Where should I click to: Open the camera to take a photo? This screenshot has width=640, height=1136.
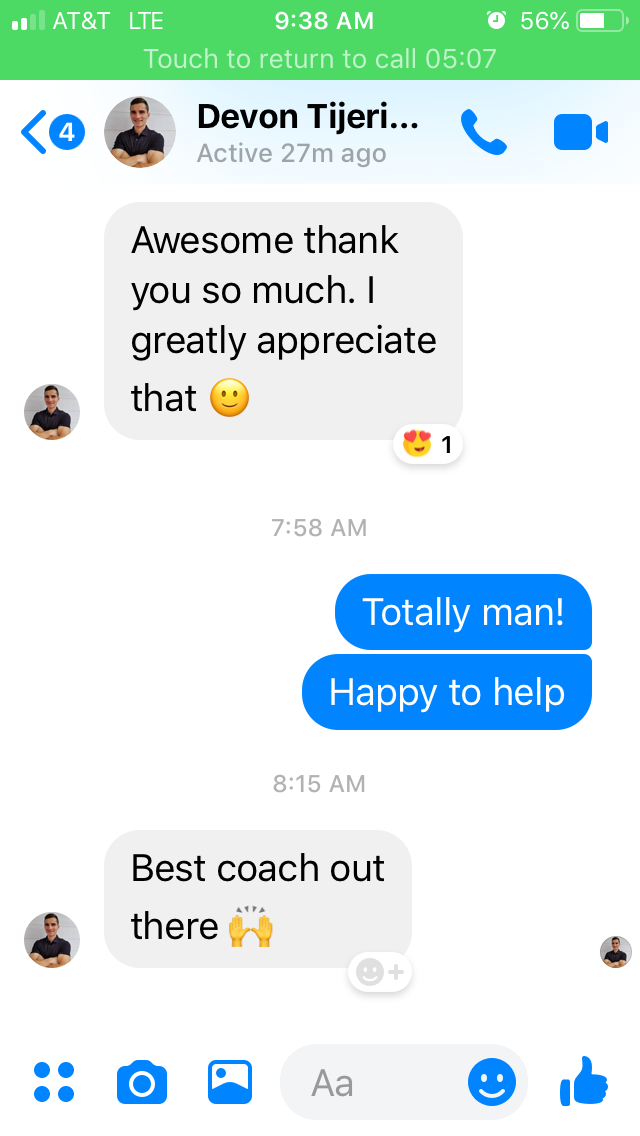pyautogui.click(x=141, y=1082)
